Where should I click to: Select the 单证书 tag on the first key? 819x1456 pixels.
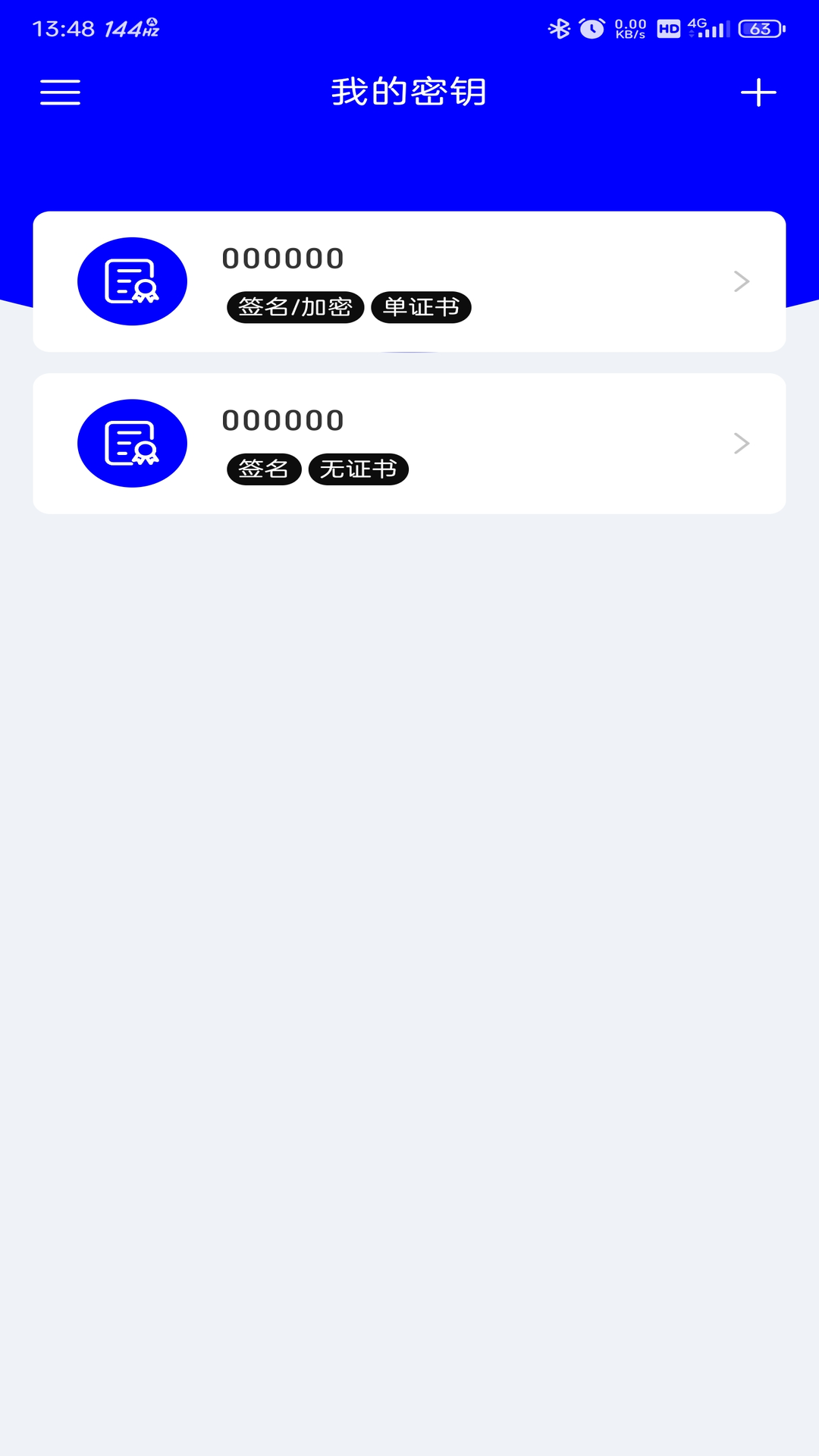(421, 307)
